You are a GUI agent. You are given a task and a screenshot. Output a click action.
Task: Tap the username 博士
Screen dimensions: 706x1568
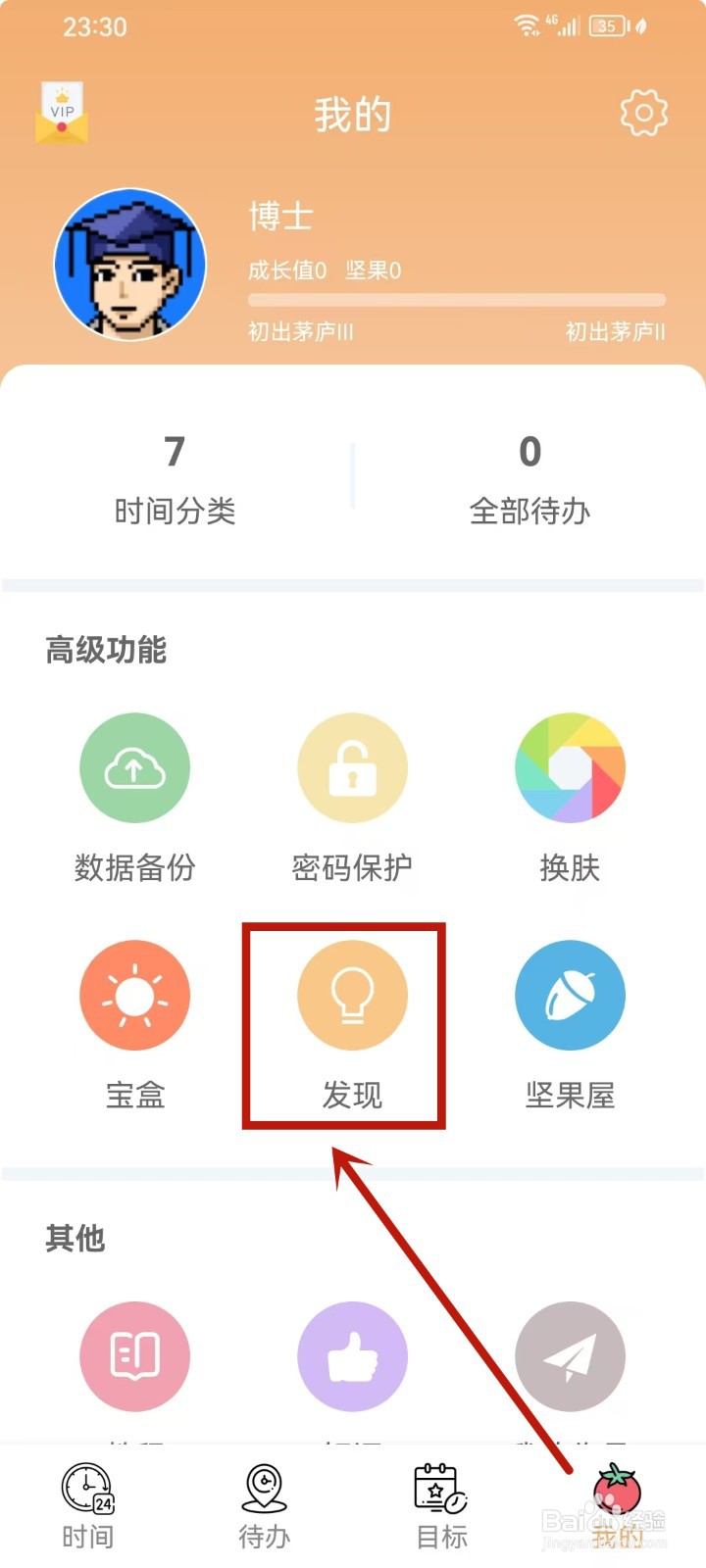click(277, 218)
